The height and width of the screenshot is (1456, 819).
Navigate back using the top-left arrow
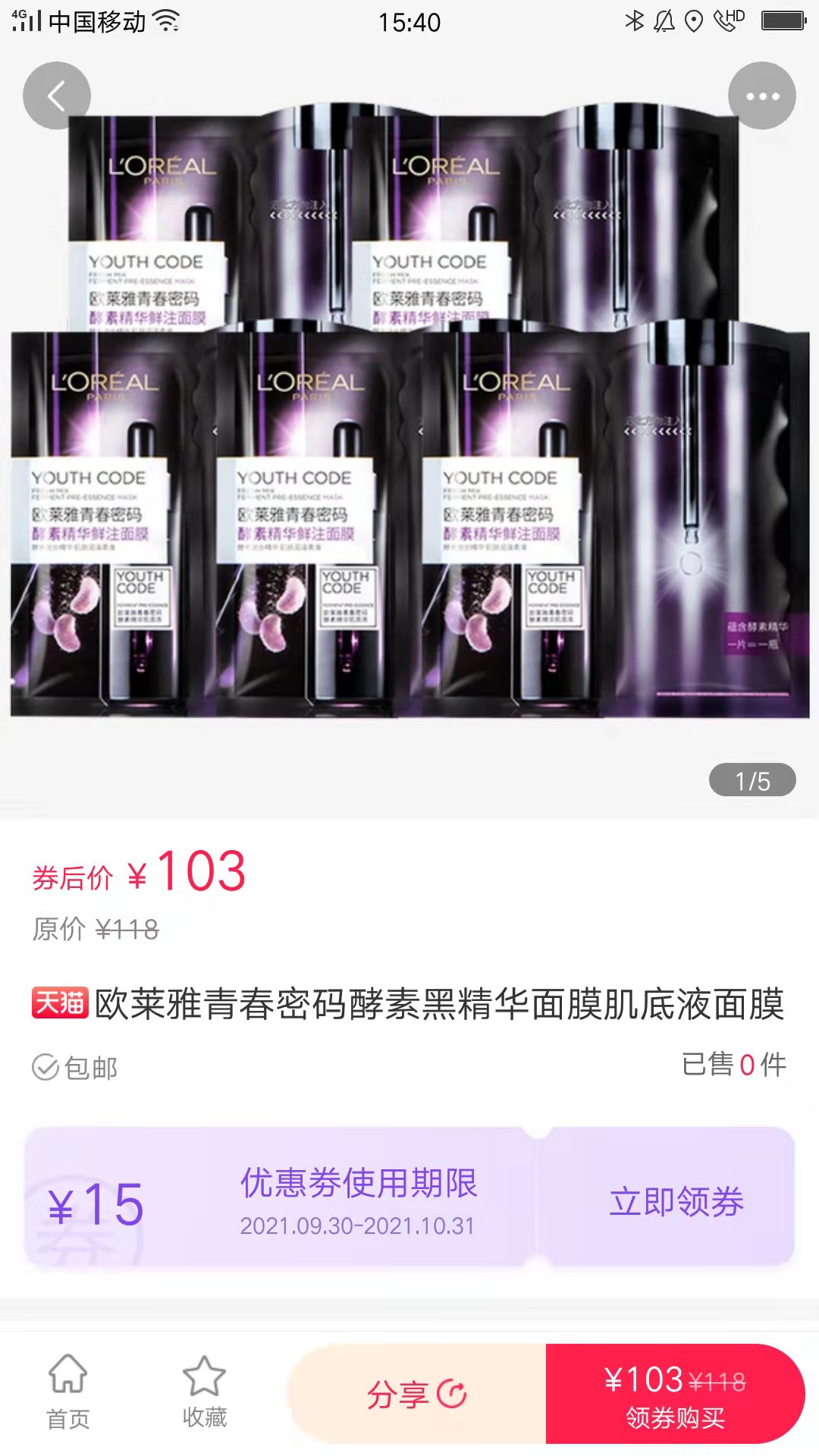point(55,95)
